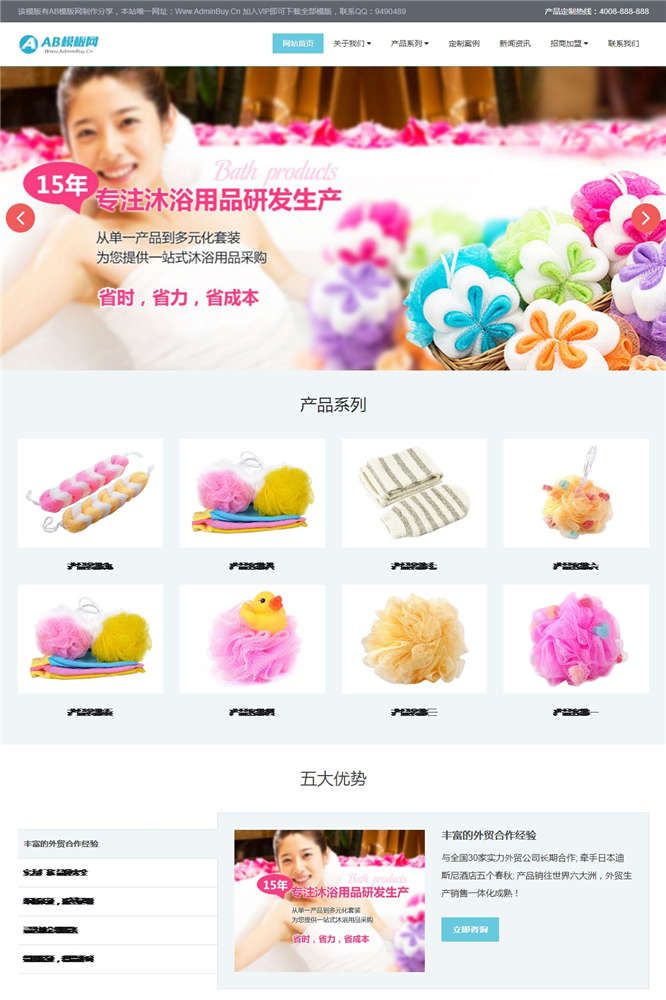Go to 定制案例 page
This screenshot has height=1000, width=666.
464,44
